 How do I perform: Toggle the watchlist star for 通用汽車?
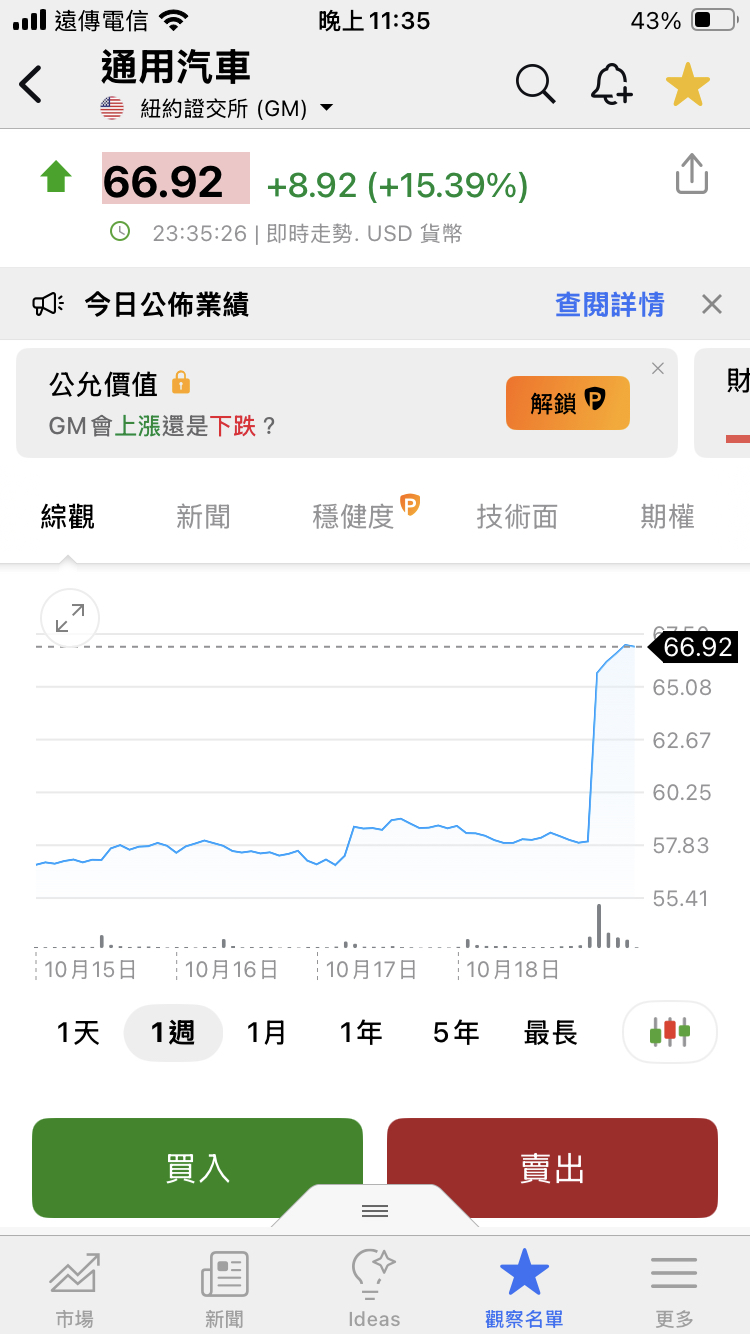click(688, 85)
